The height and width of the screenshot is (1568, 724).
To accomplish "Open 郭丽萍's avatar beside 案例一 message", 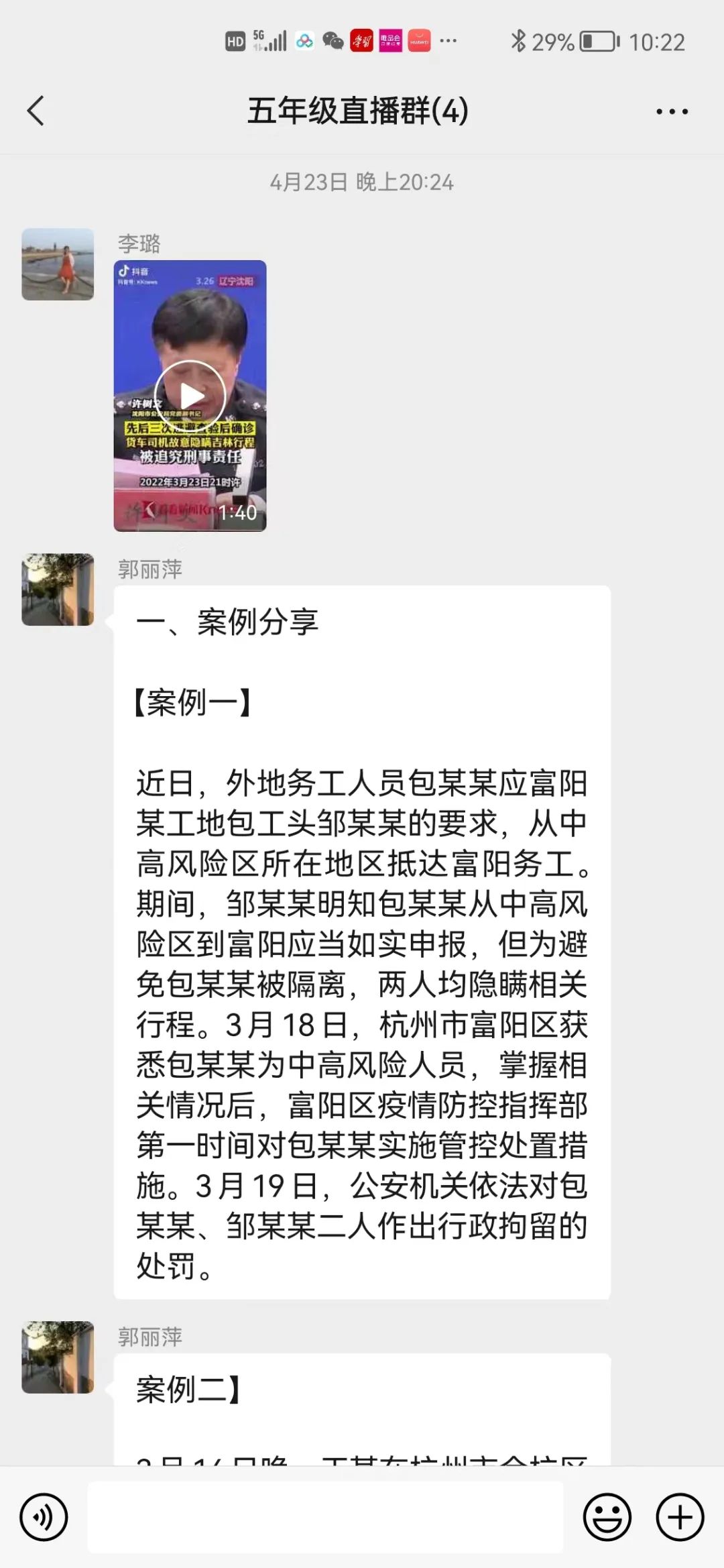I will click(x=58, y=590).
